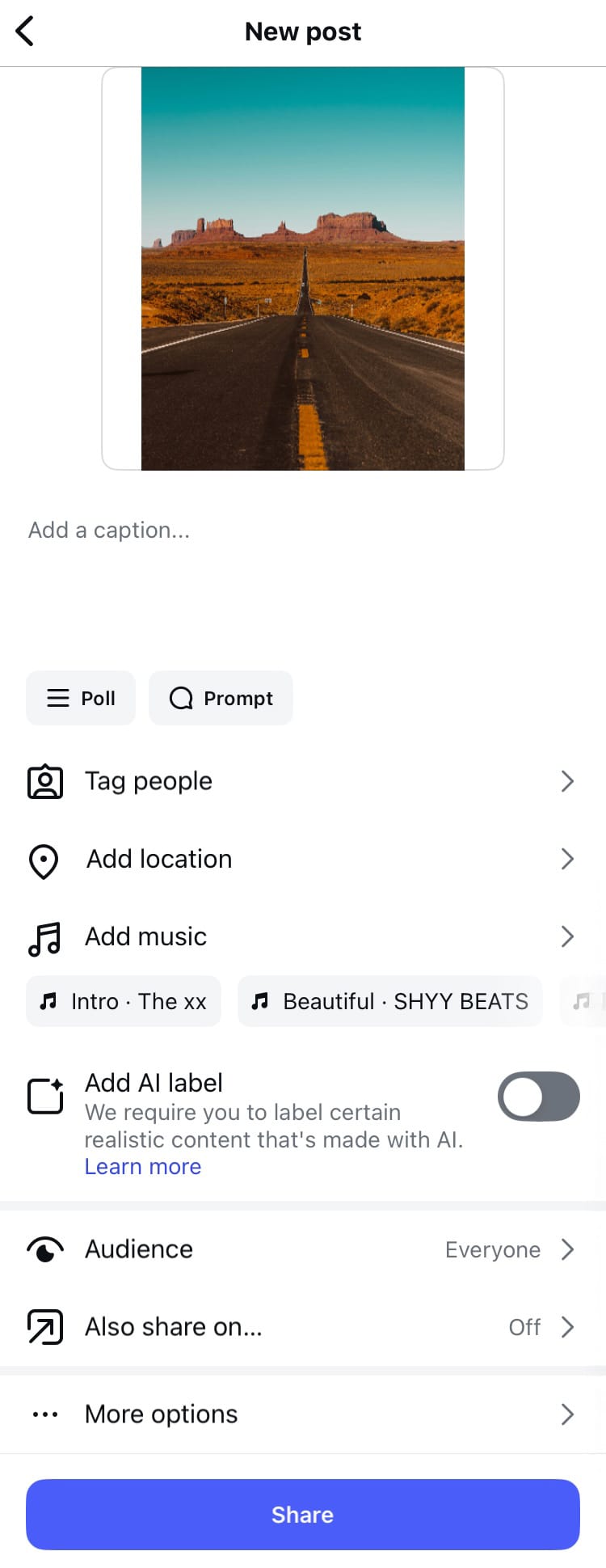Choose Beautiful · SHYY BEATS song chip
The image size is (606, 1568).
(389, 1001)
